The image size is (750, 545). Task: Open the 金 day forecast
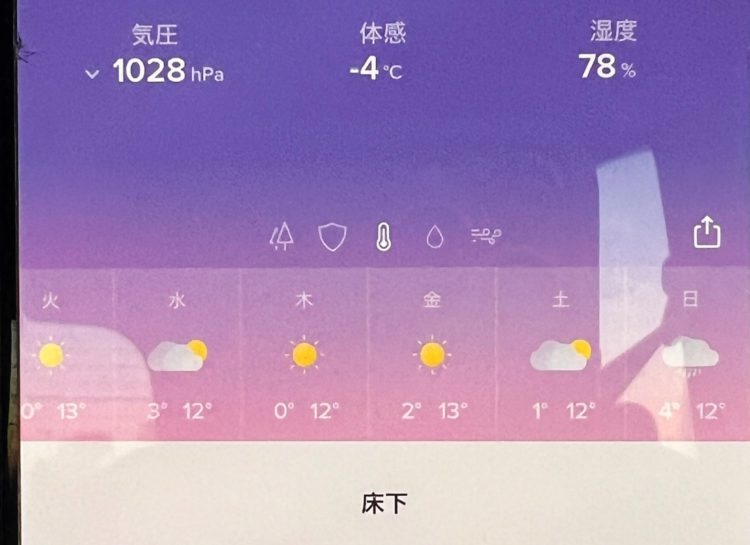click(432, 355)
